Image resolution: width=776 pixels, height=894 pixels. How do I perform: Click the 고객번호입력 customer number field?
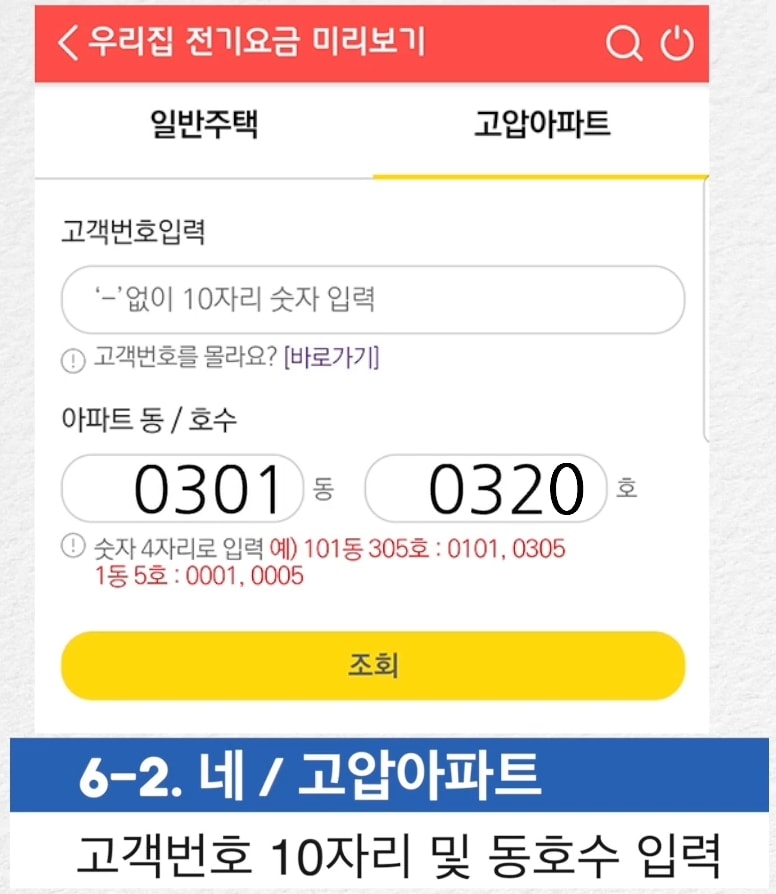point(373,299)
